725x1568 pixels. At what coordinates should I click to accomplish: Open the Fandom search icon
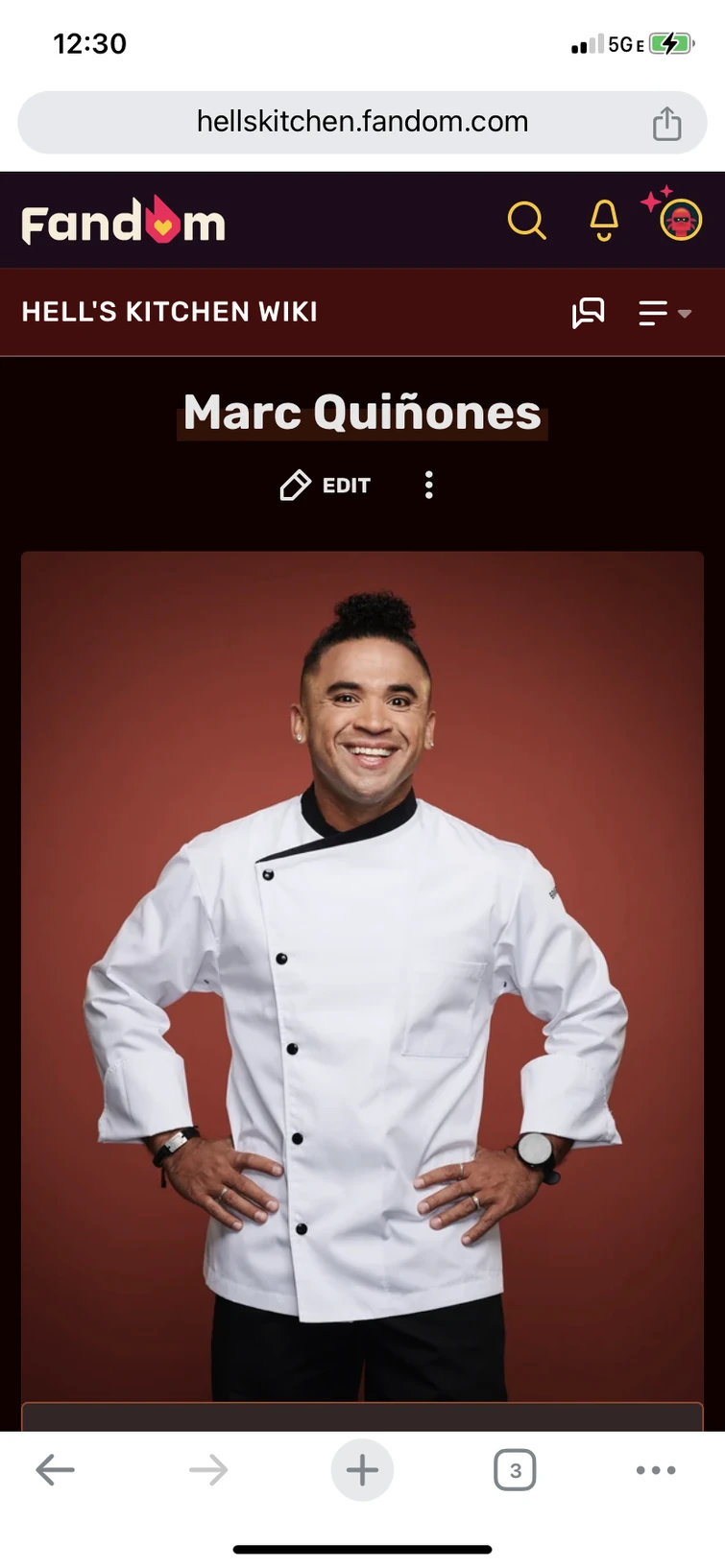(x=526, y=221)
